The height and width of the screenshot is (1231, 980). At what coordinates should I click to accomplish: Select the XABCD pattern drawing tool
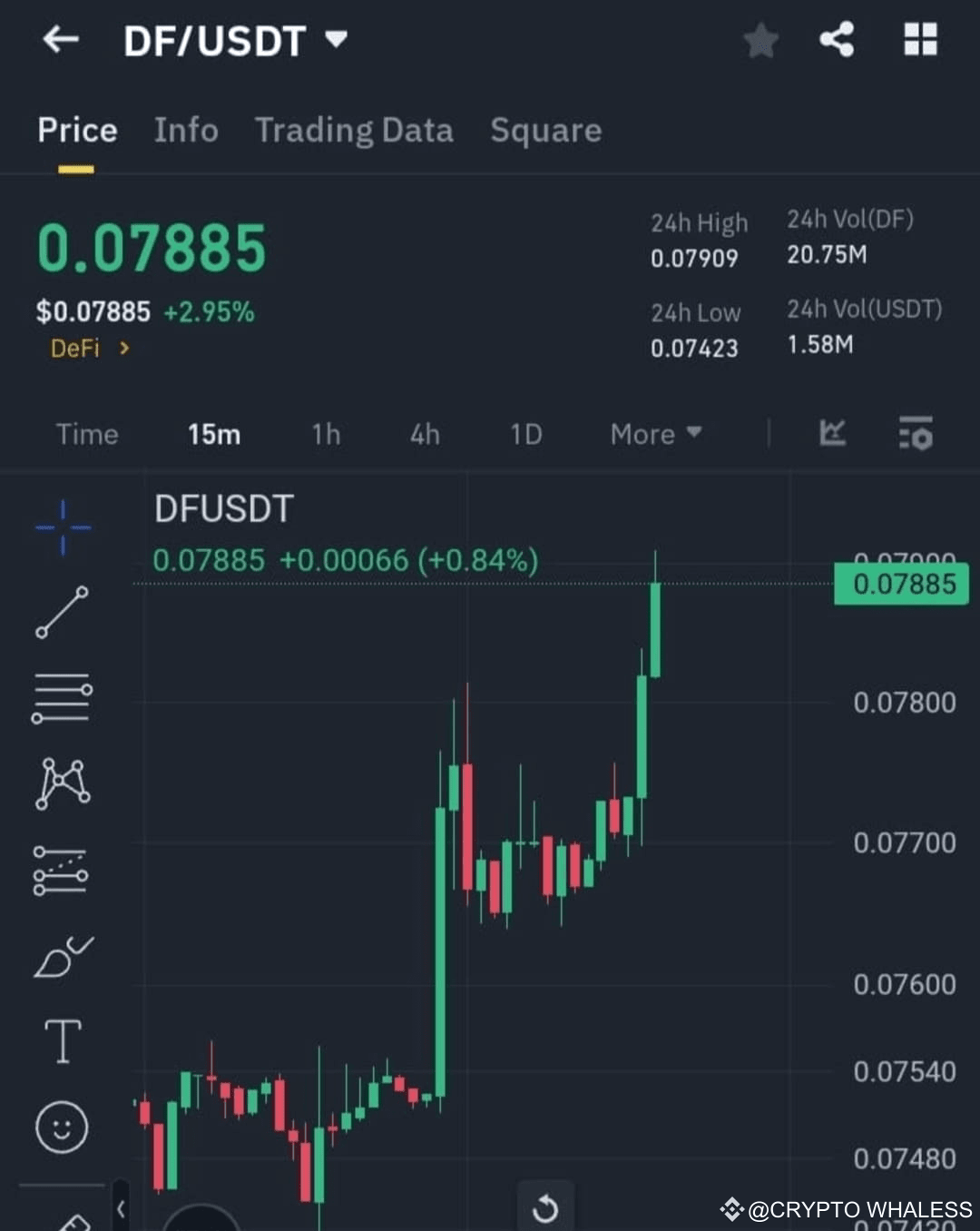click(61, 783)
